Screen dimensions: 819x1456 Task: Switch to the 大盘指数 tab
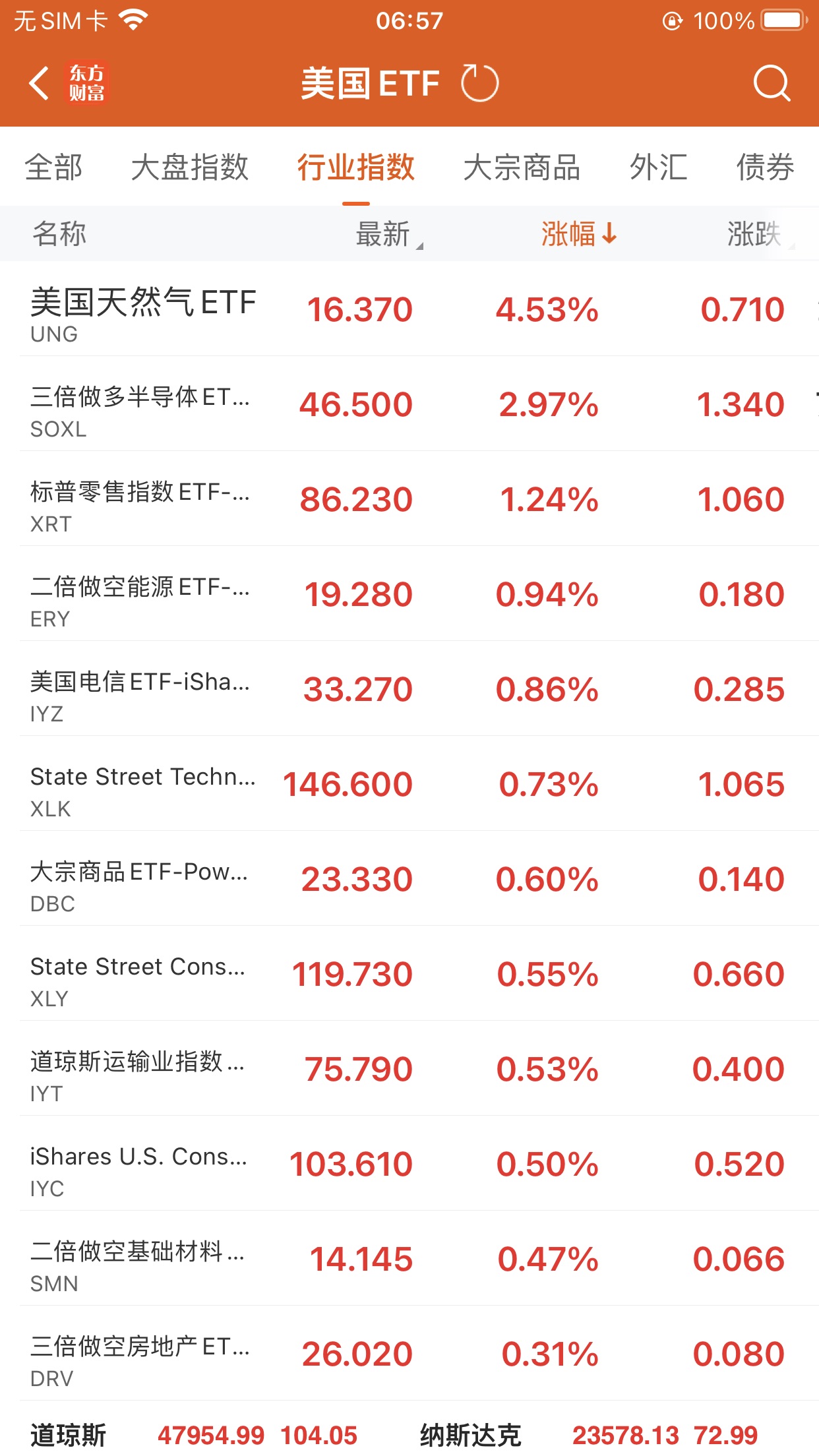(189, 167)
